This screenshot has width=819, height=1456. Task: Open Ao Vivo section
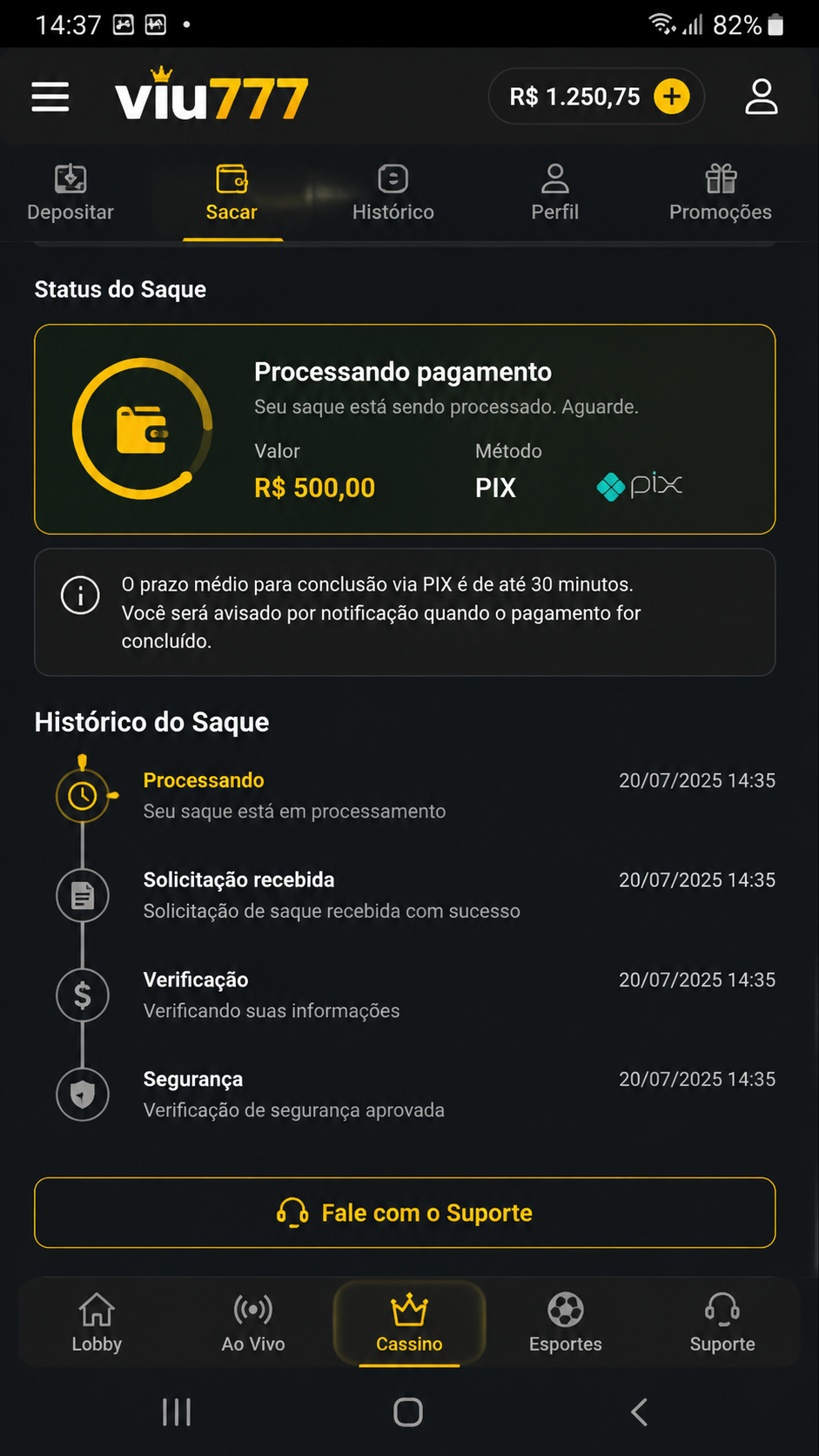pos(253,1323)
